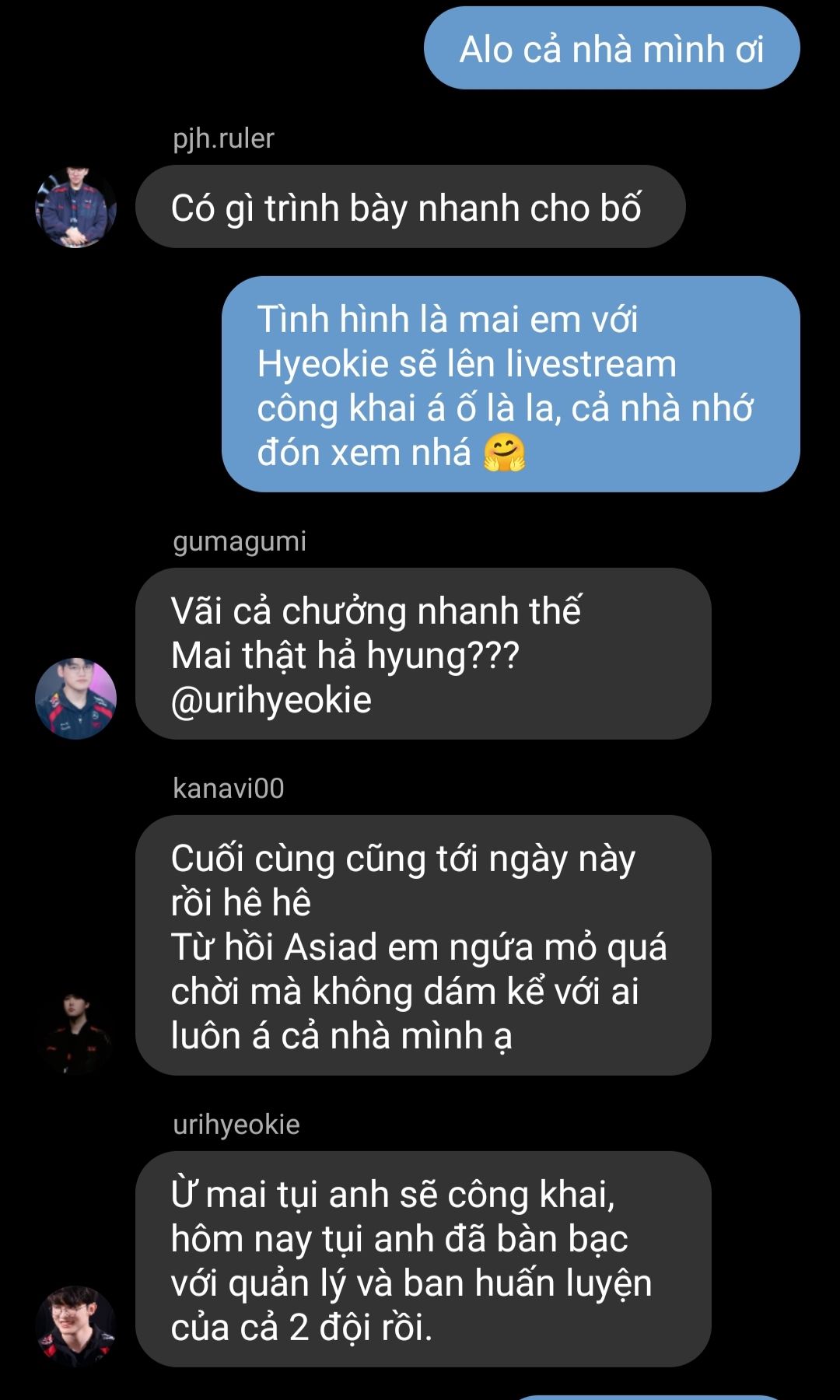840x1400 pixels.
Task: Tap gumagumi's avatar
Action: tap(75, 698)
